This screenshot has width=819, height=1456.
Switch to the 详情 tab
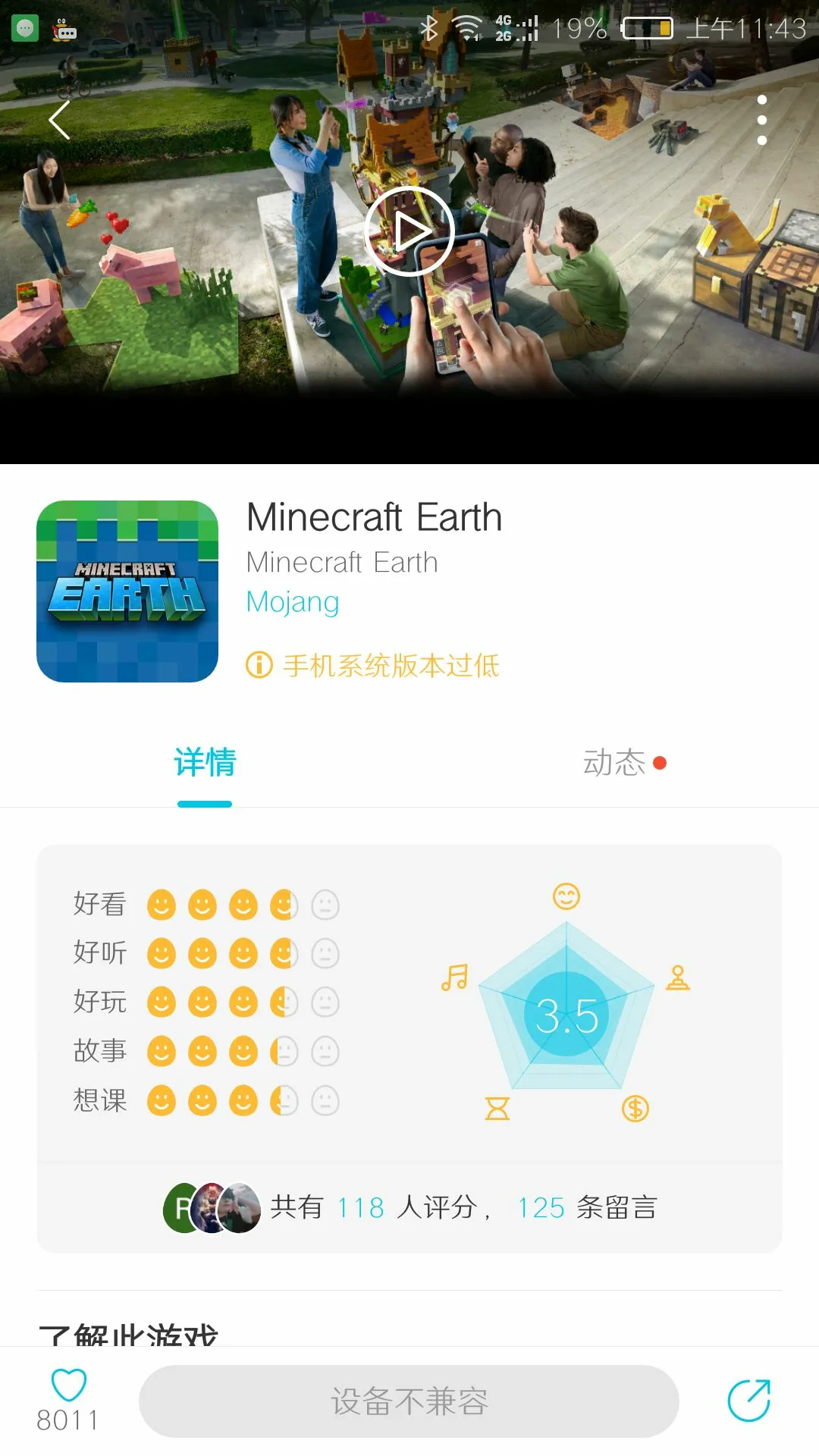[x=205, y=763]
